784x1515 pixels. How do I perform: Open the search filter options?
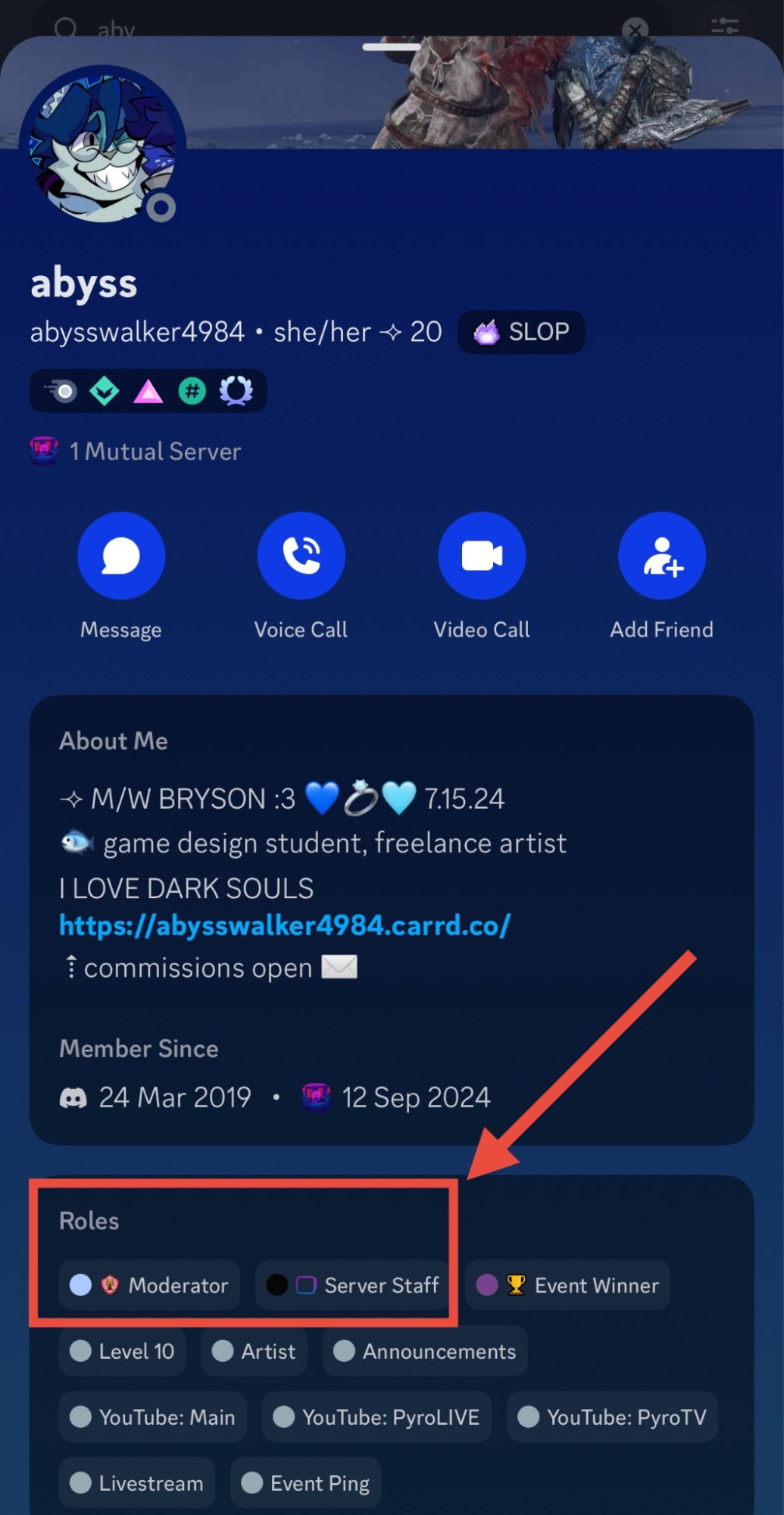725,27
